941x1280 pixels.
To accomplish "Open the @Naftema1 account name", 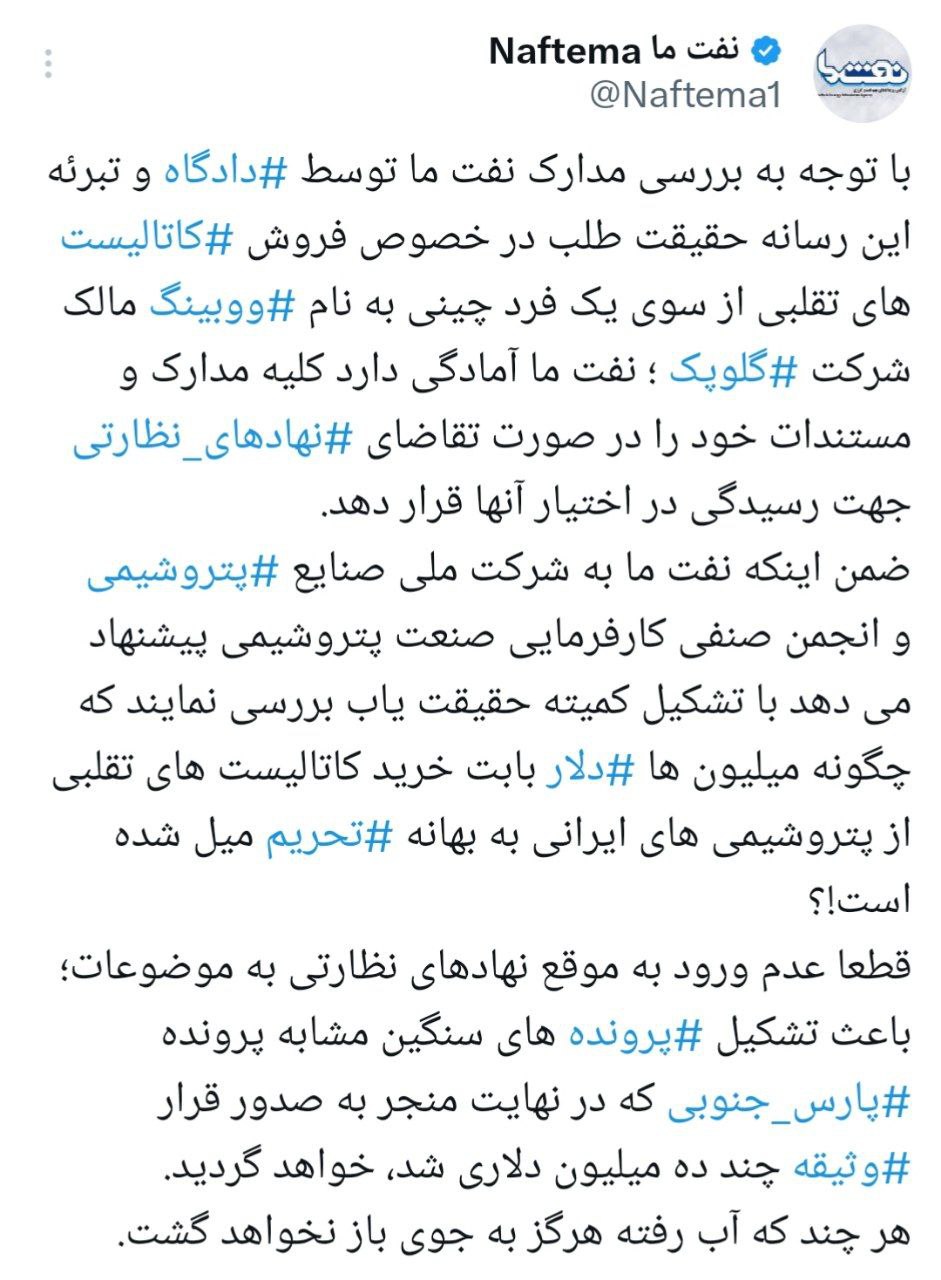I will (686, 95).
